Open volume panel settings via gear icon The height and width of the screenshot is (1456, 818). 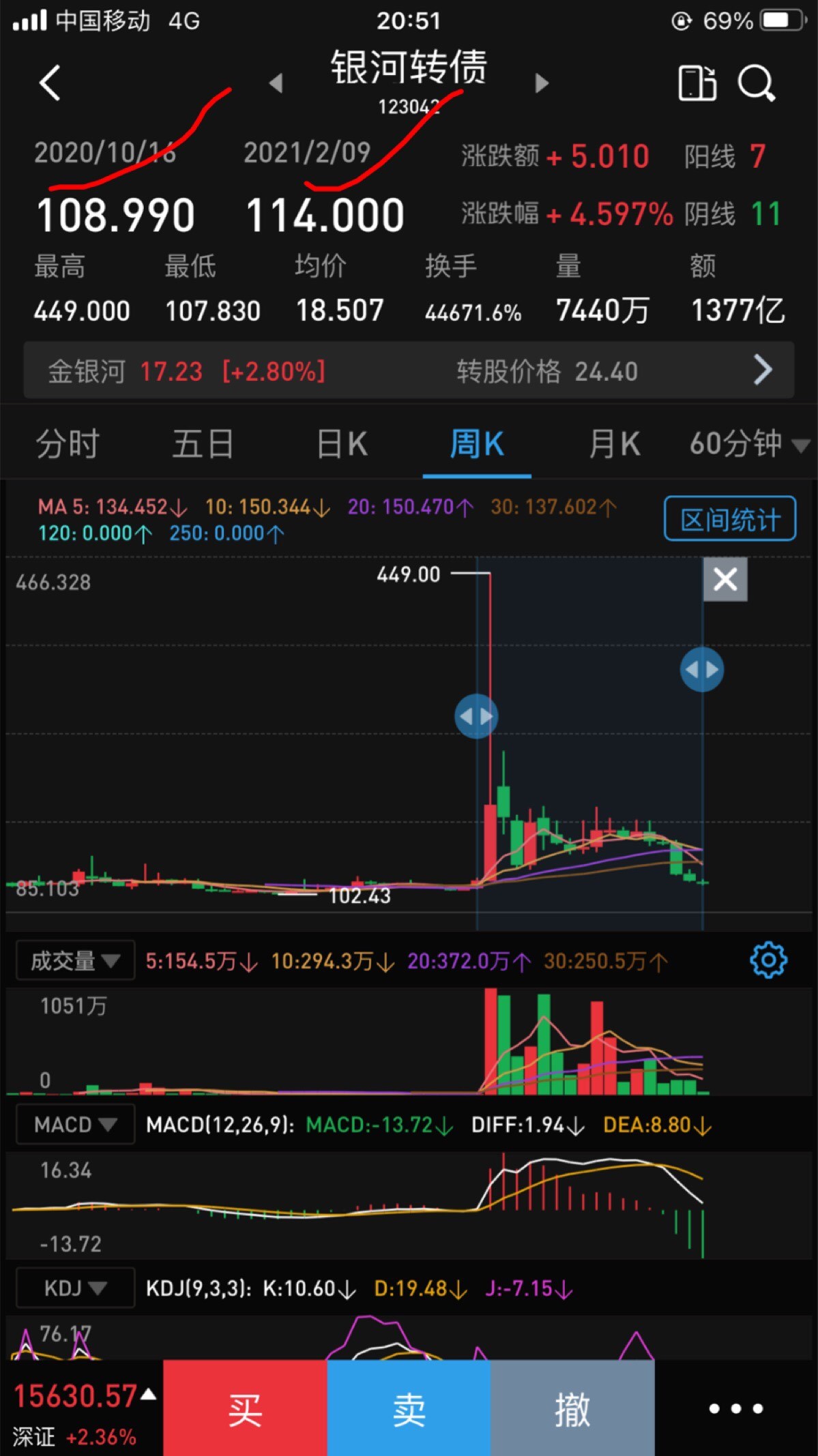[x=768, y=959]
